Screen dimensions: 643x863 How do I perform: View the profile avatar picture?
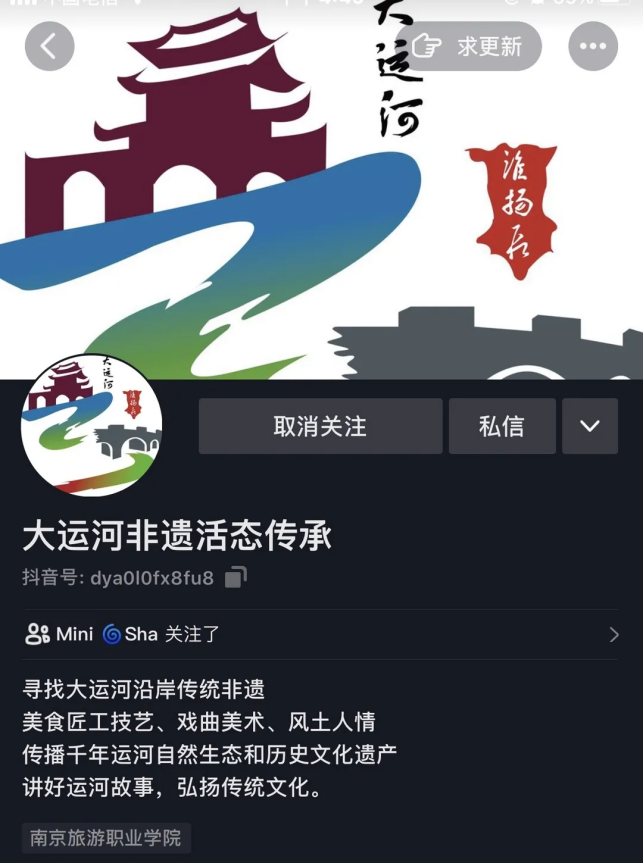(x=91, y=426)
